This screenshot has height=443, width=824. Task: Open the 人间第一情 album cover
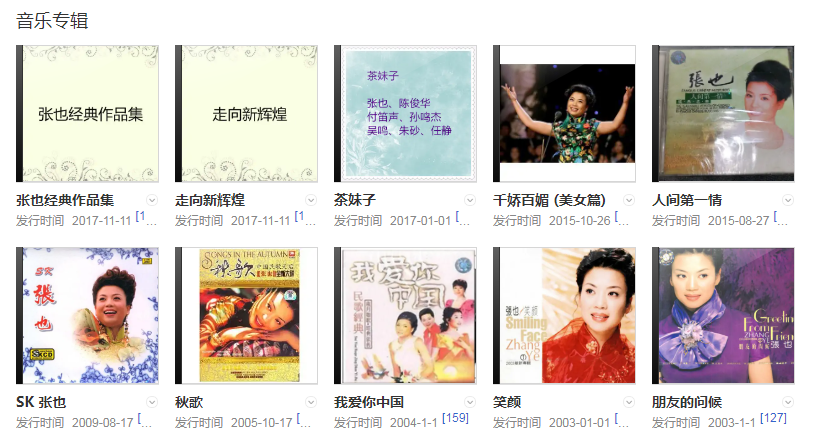point(724,114)
